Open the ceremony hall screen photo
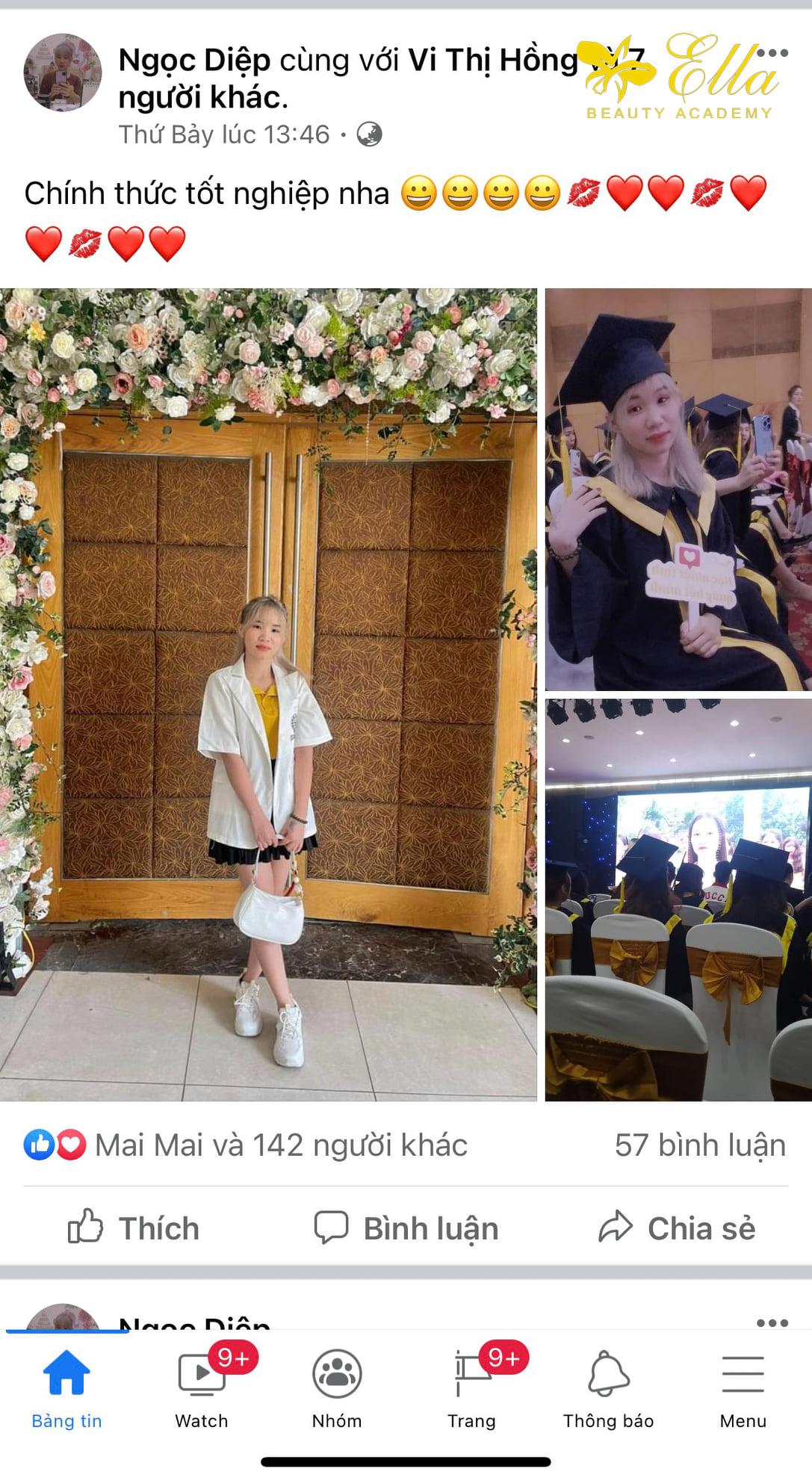 [x=678, y=900]
